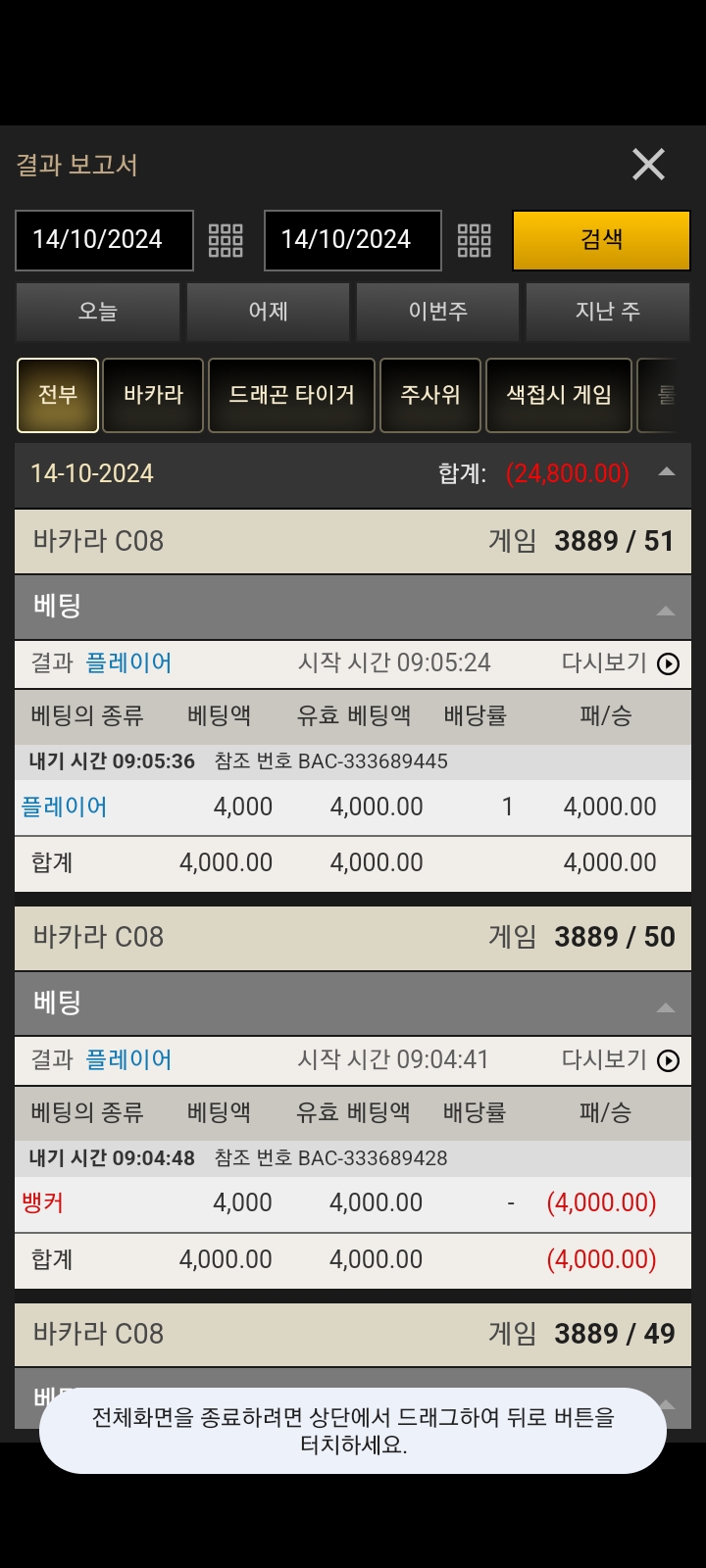
Task: Switch to the 드래곤 타이거 tab
Action: [291, 395]
